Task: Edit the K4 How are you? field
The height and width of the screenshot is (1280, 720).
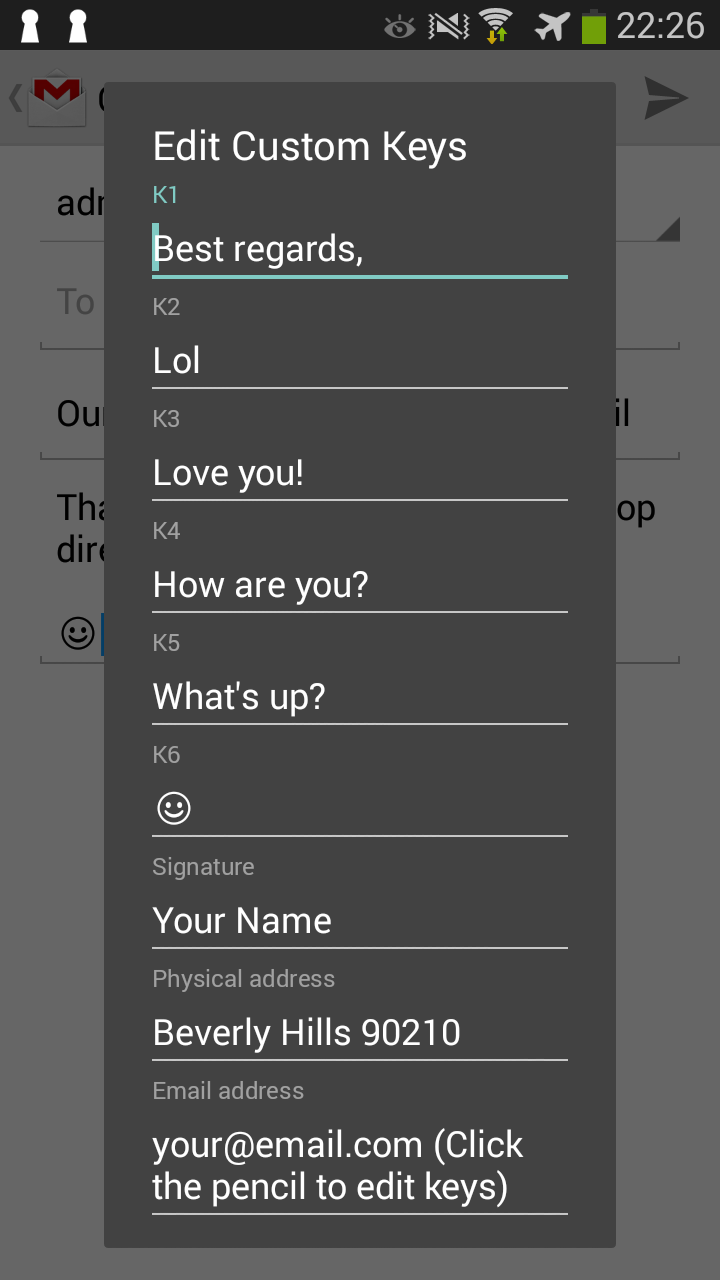Action: tap(360, 585)
